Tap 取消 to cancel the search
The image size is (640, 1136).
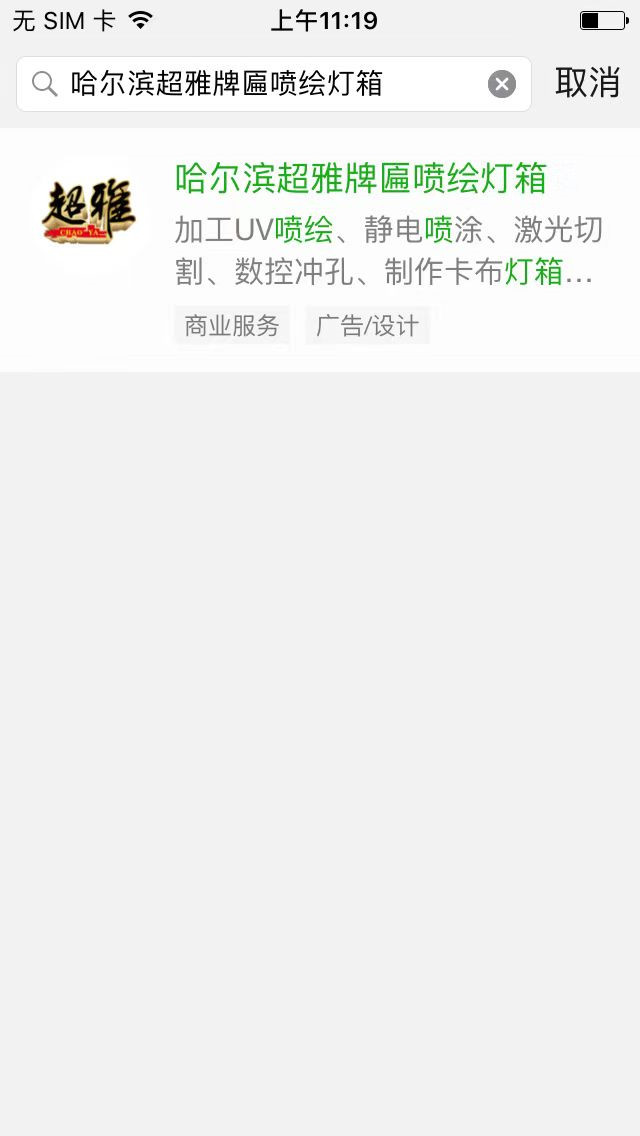point(587,83)
